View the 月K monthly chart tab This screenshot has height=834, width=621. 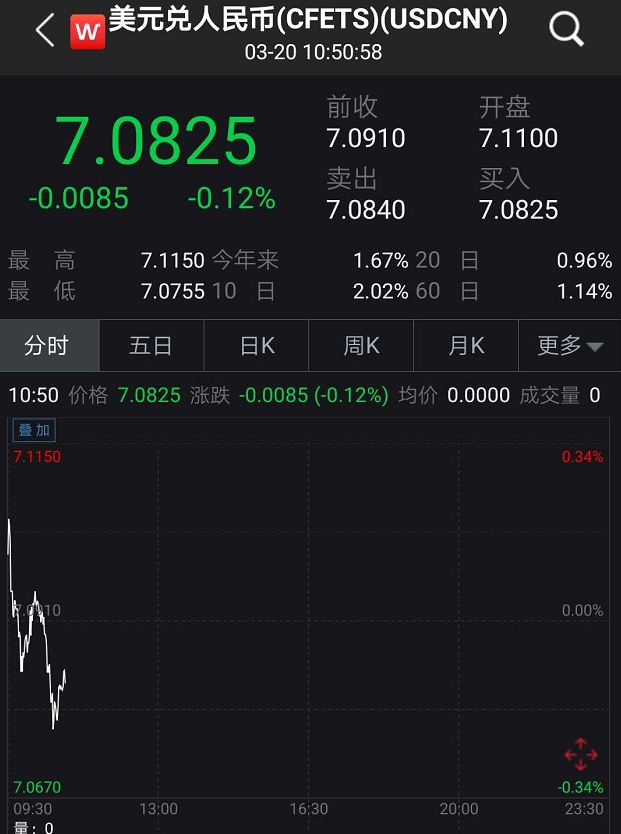[466, 346]
